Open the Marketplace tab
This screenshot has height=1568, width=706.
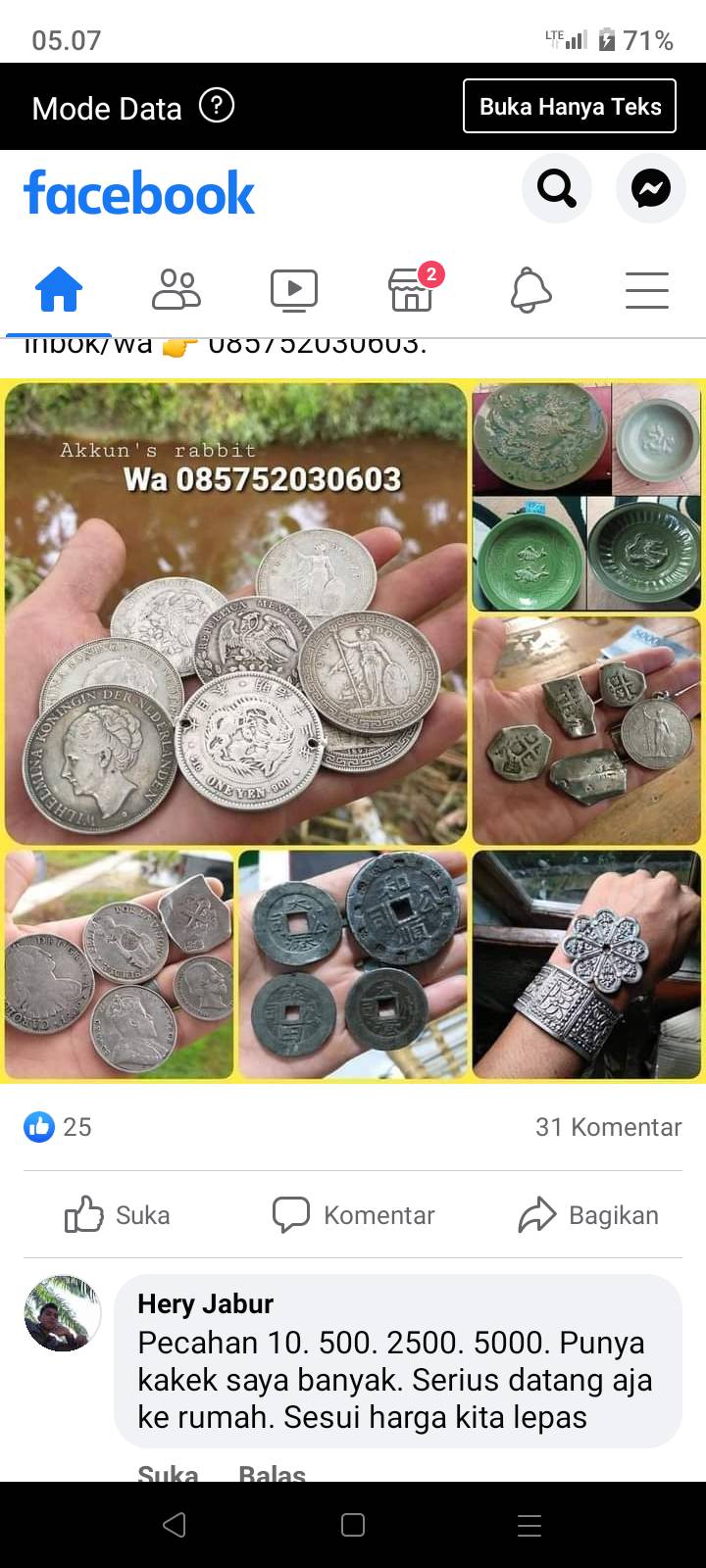(412, 291)
